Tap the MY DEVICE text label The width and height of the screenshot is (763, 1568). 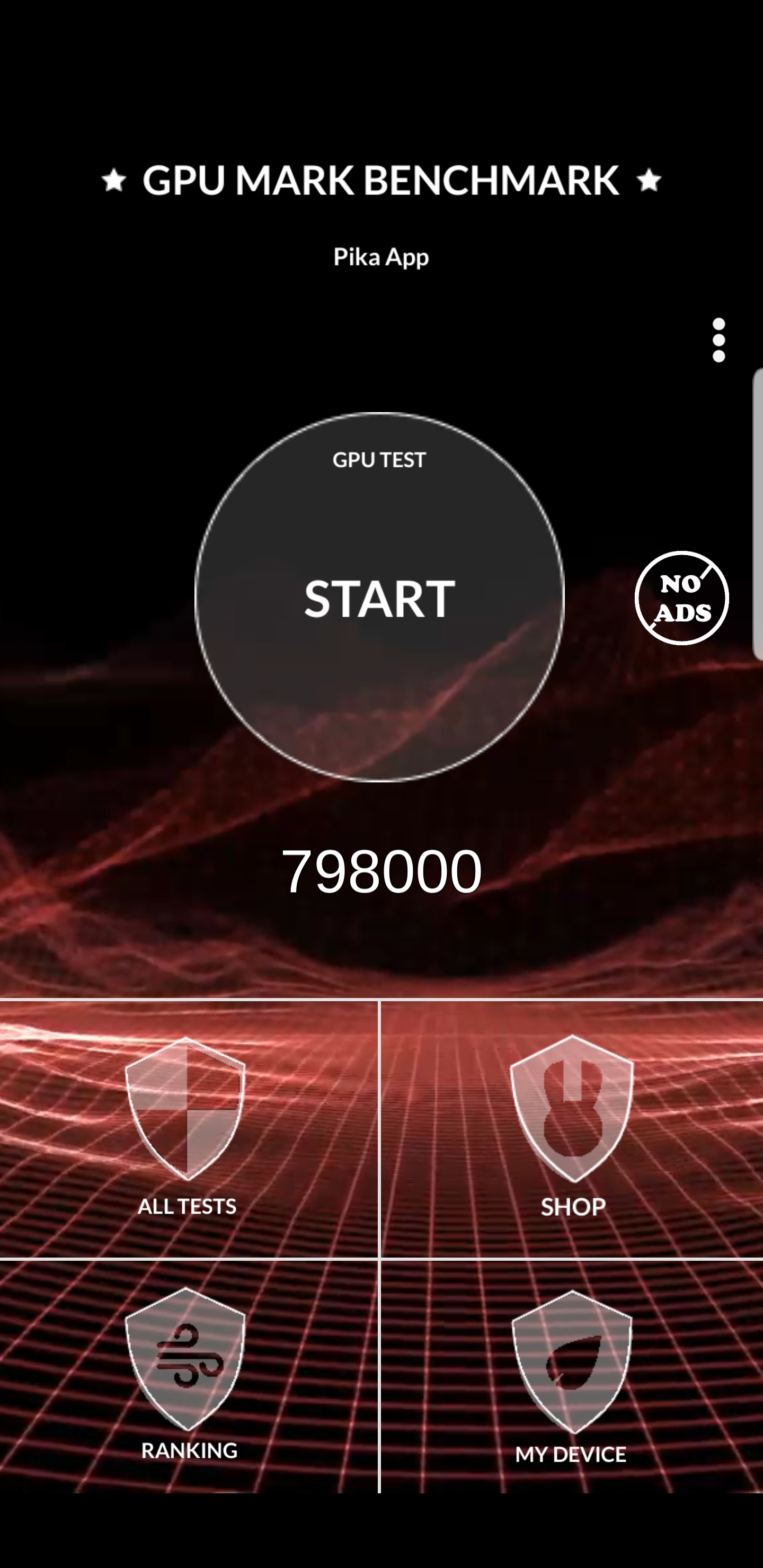(571, 1455)
